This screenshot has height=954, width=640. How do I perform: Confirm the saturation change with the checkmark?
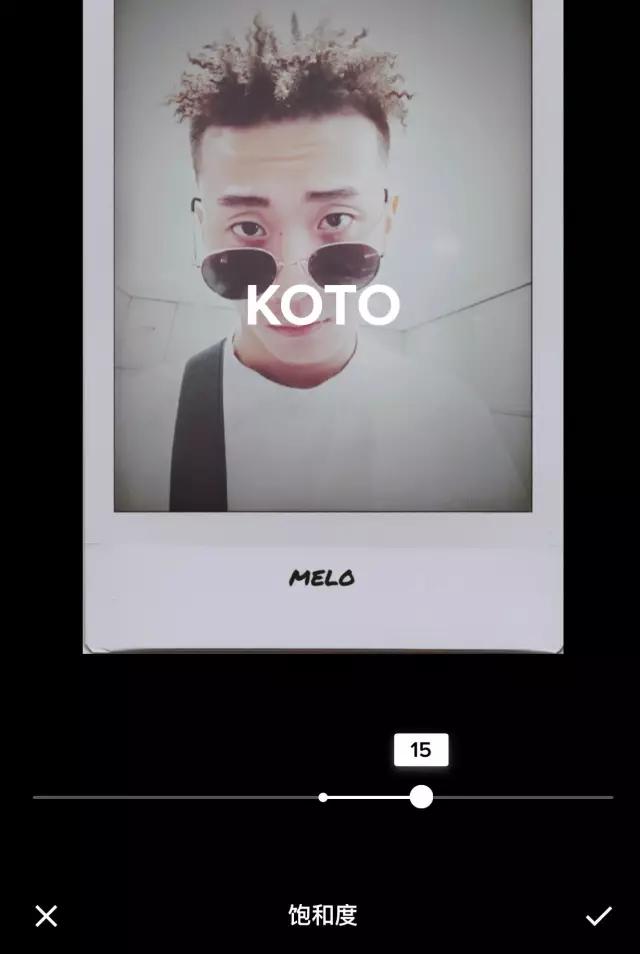(598, 915)
